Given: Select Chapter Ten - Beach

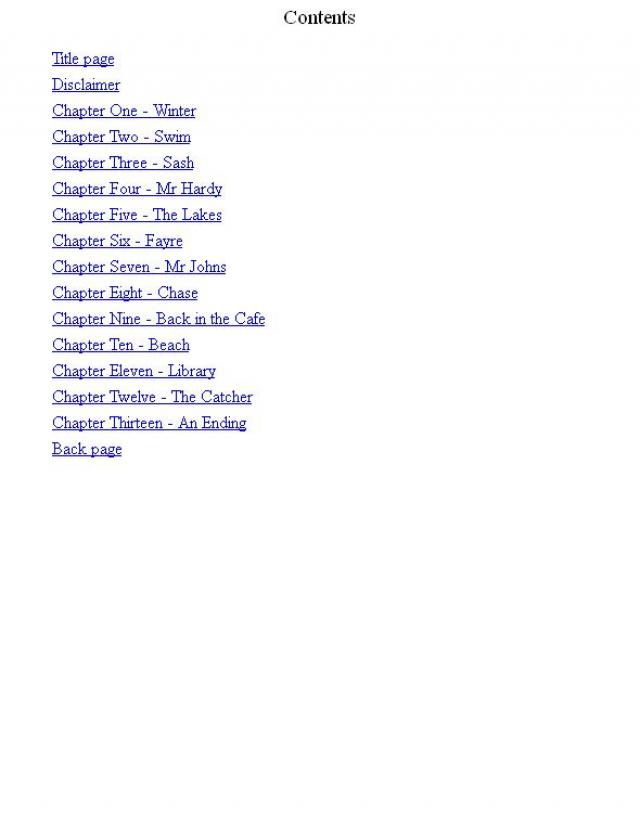Looking at the screenshot, I should pyautogui.click(x=121, y=345).
